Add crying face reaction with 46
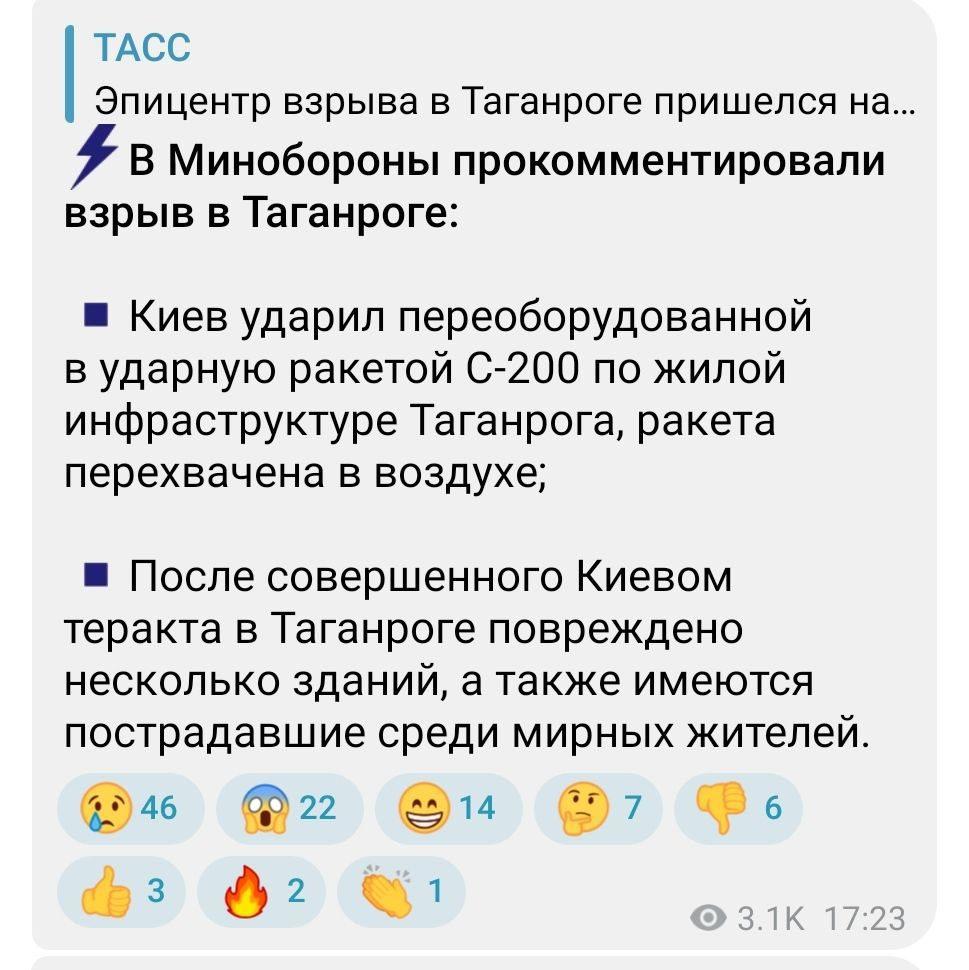 coord(131,809)
